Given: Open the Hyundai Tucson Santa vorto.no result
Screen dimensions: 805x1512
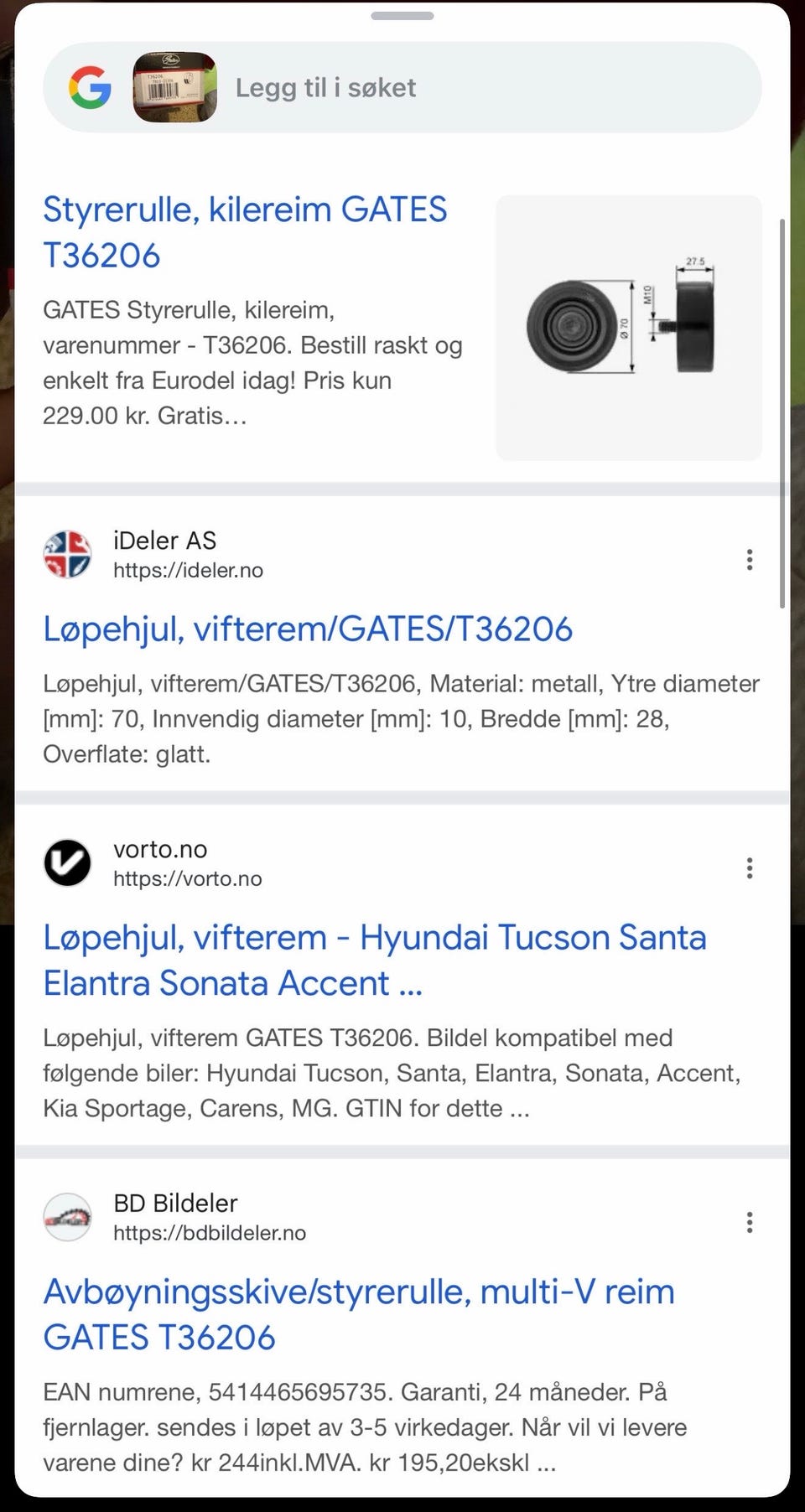Looking at the screenshot, I should pyautogui.click(x=375, y=960).
